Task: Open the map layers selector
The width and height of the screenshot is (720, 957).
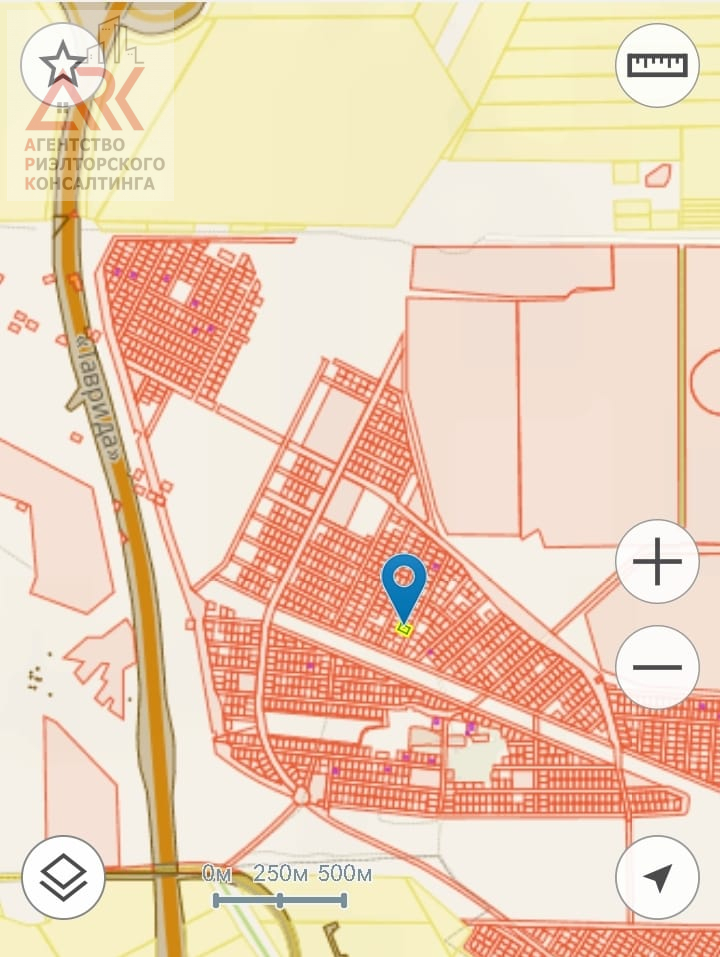Action: pyautogui.click(x=63, y=877)
